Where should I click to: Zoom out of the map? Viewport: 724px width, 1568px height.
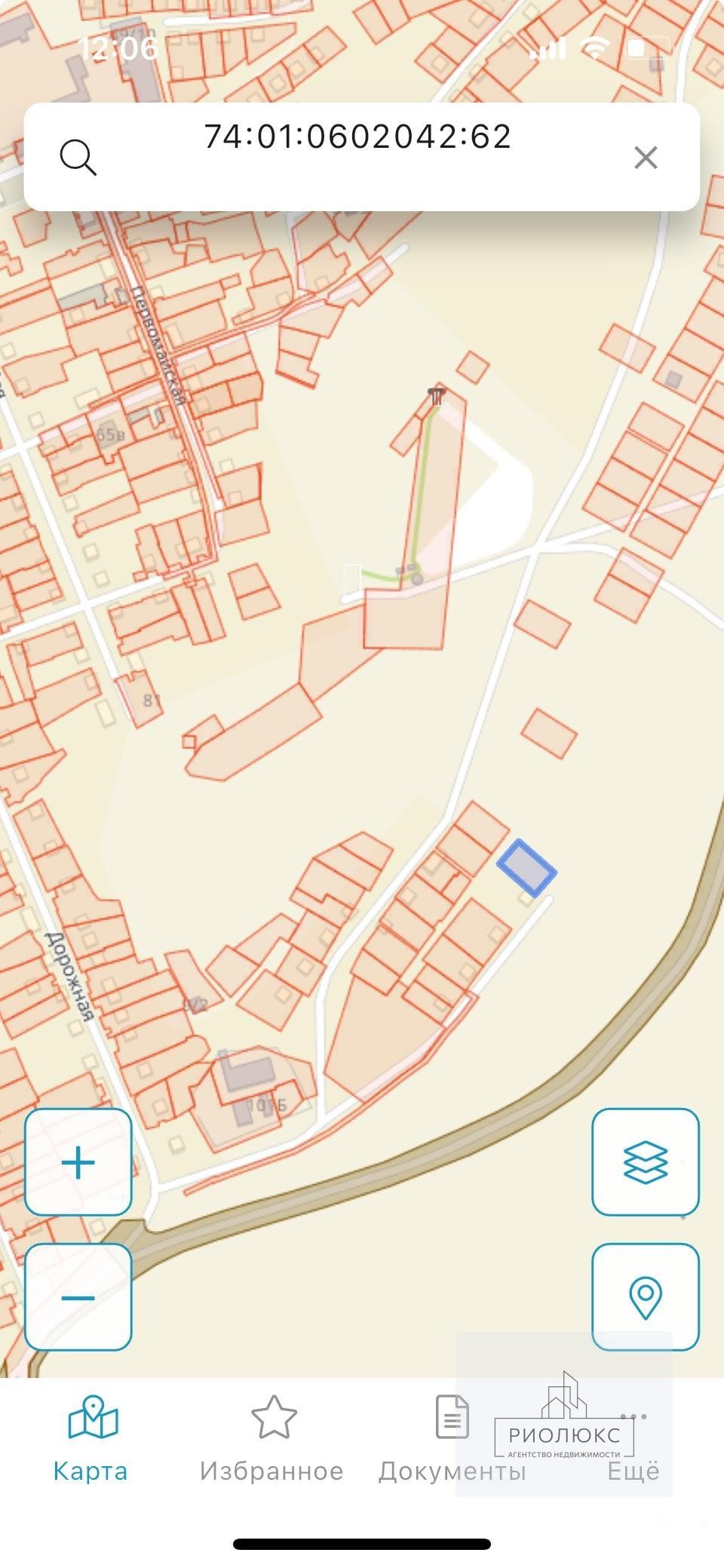(78, 1297)
